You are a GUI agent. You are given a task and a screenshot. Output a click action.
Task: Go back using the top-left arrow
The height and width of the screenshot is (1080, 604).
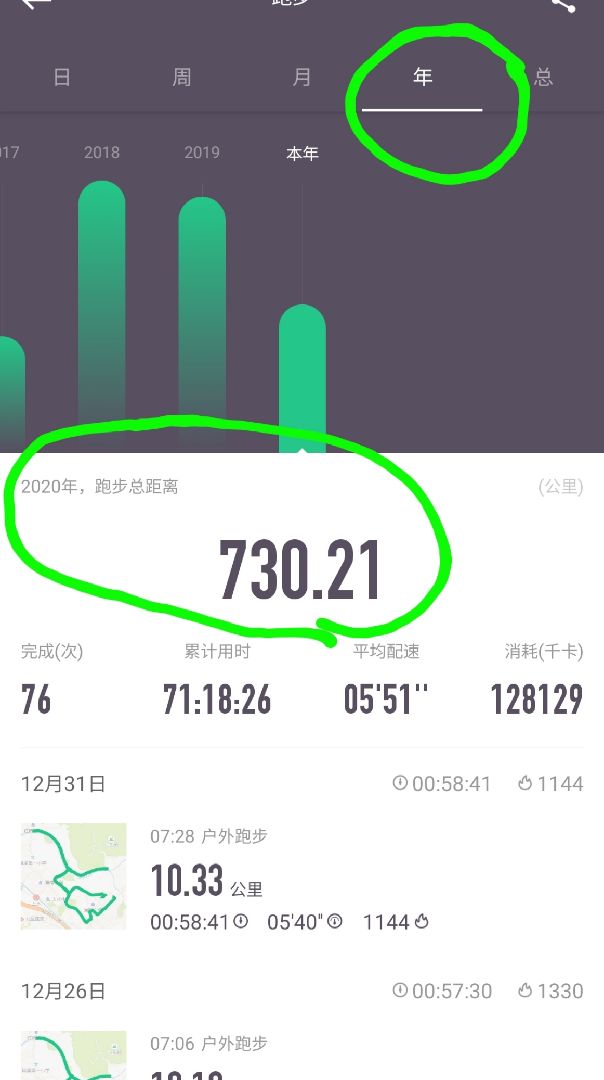[37, 3]
